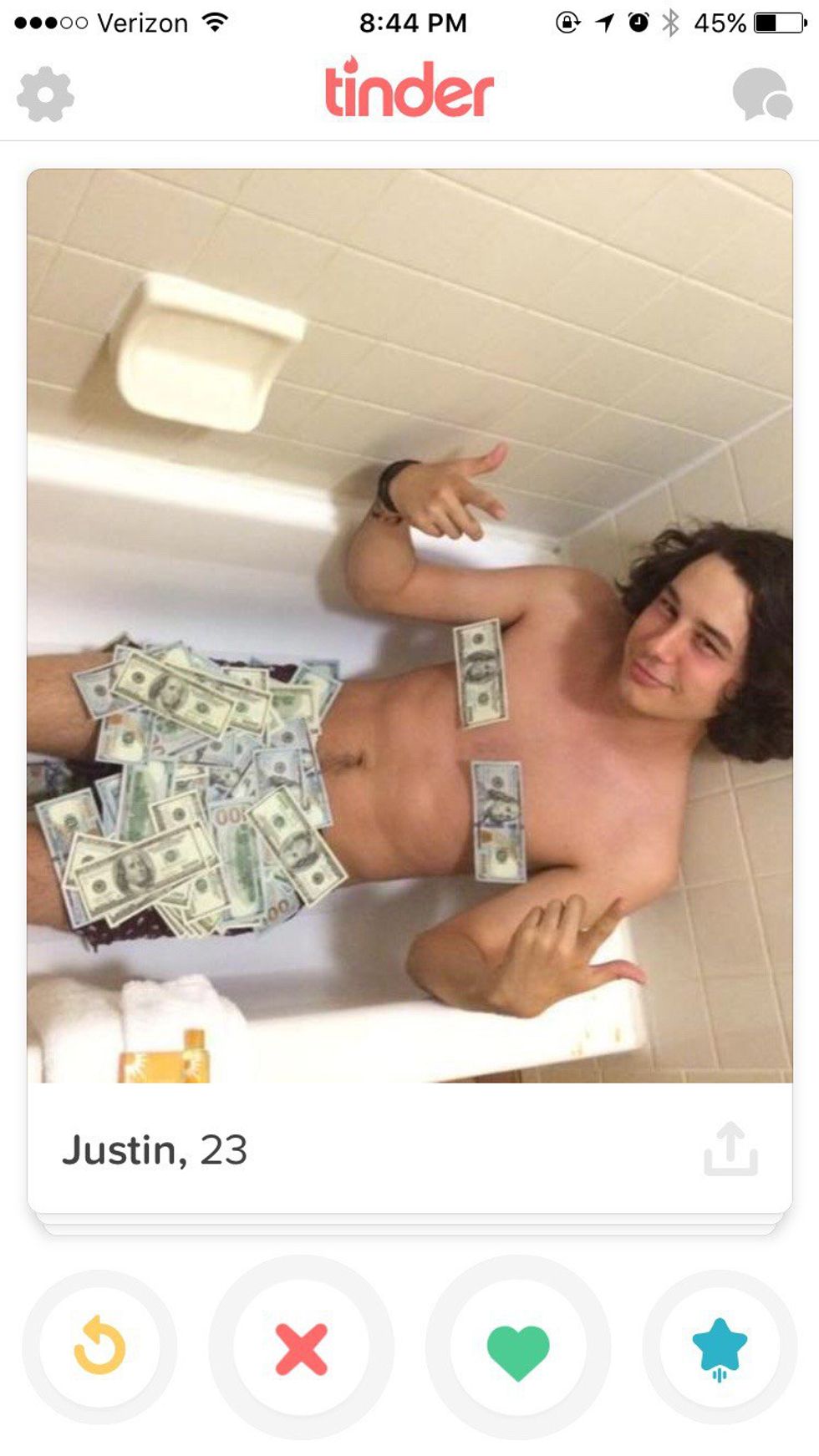Open the messages chat bubbles
The image size is (819, 1456).
[x=761, y=94]
